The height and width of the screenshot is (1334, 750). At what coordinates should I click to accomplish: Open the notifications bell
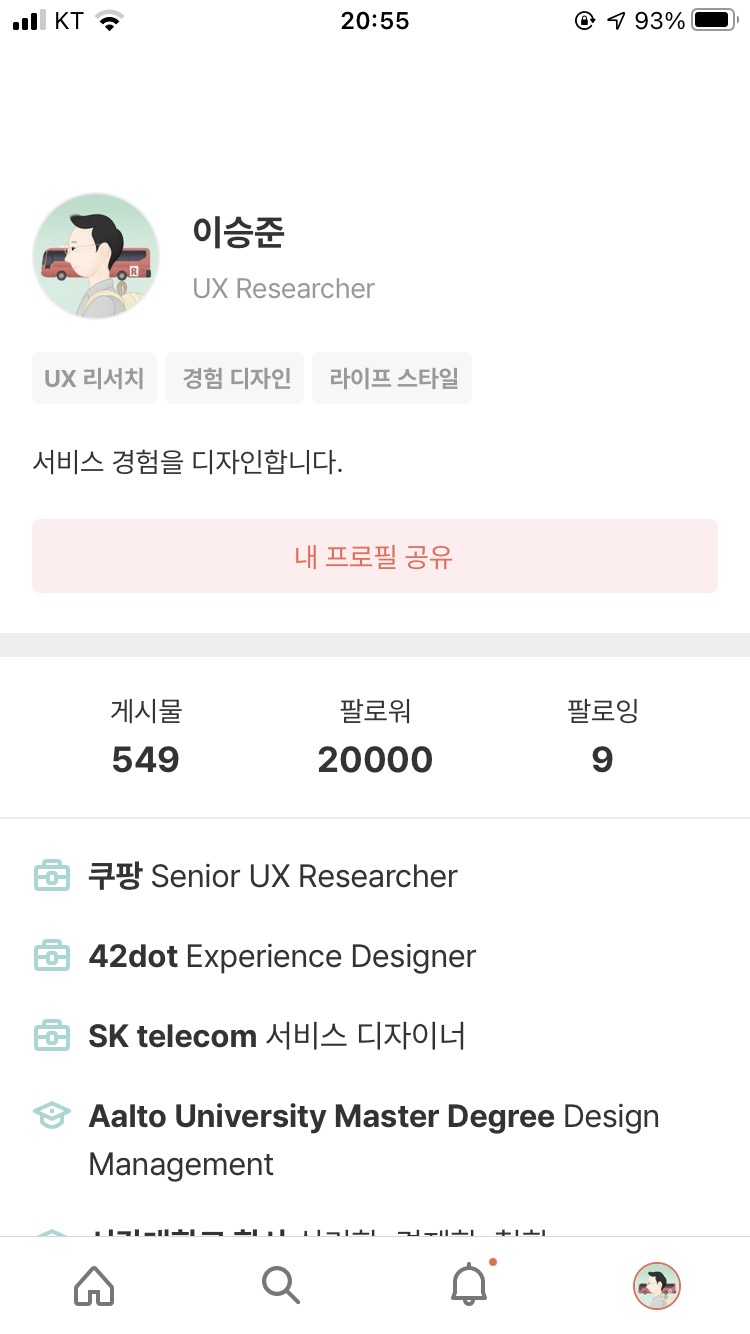pyautogui.click(x=470, y=1283)
